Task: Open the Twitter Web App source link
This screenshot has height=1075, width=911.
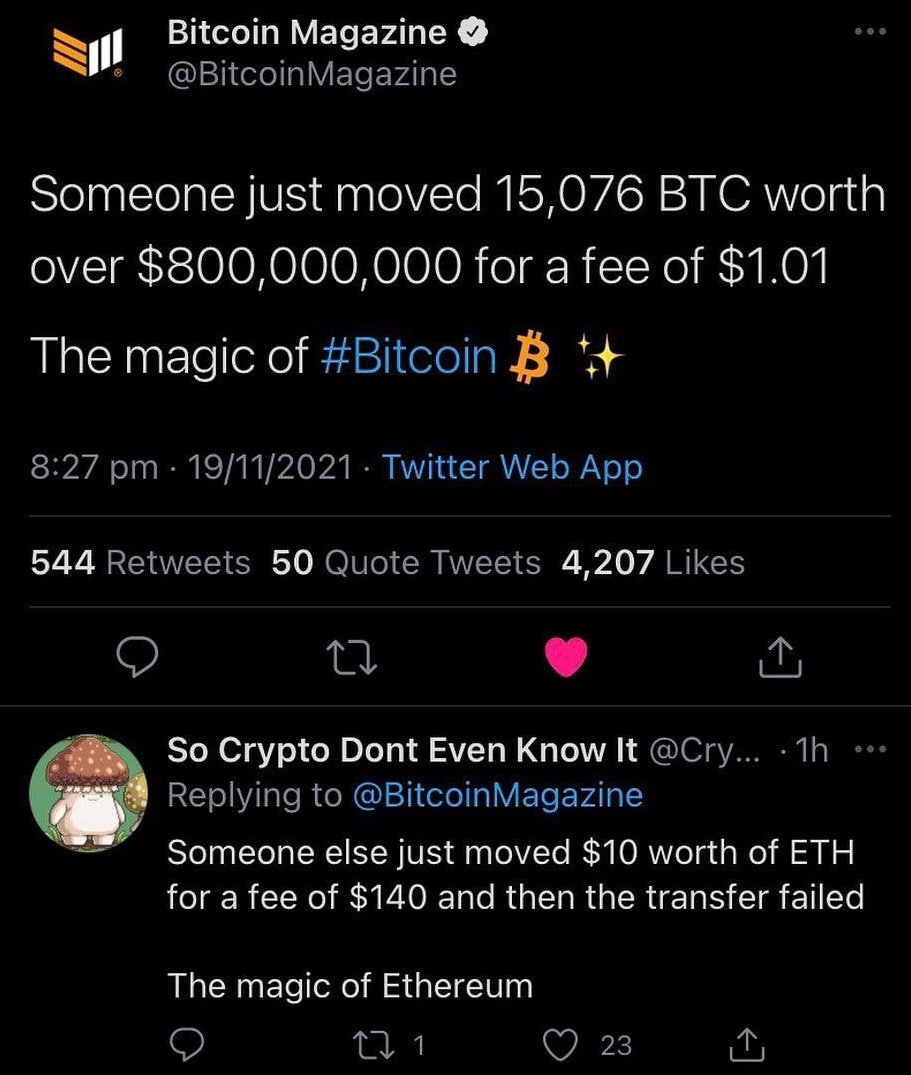Action: point(512,466)
